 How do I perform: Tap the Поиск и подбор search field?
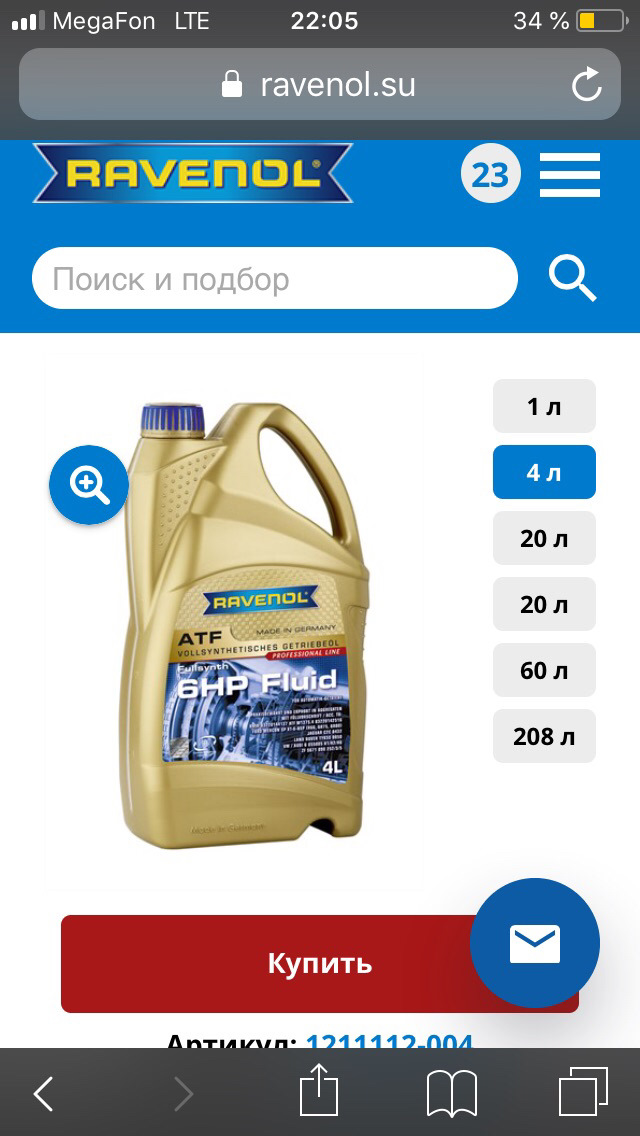click(x=274, y=278)
